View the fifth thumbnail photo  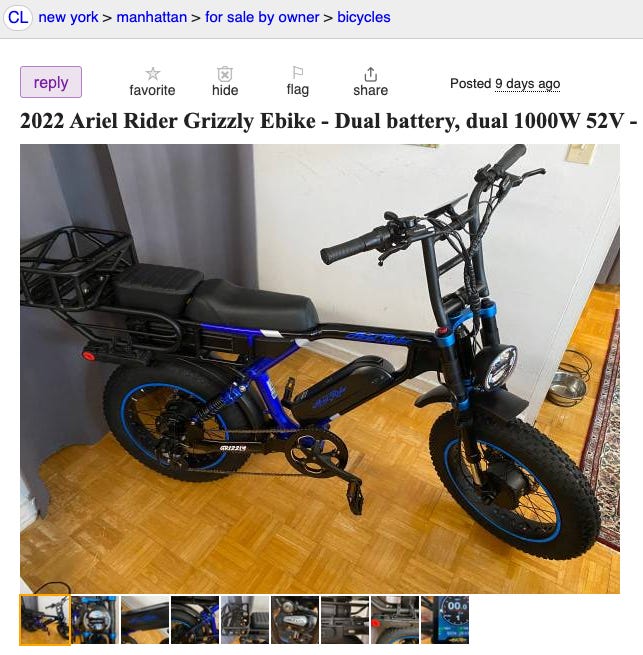[245, 620]
